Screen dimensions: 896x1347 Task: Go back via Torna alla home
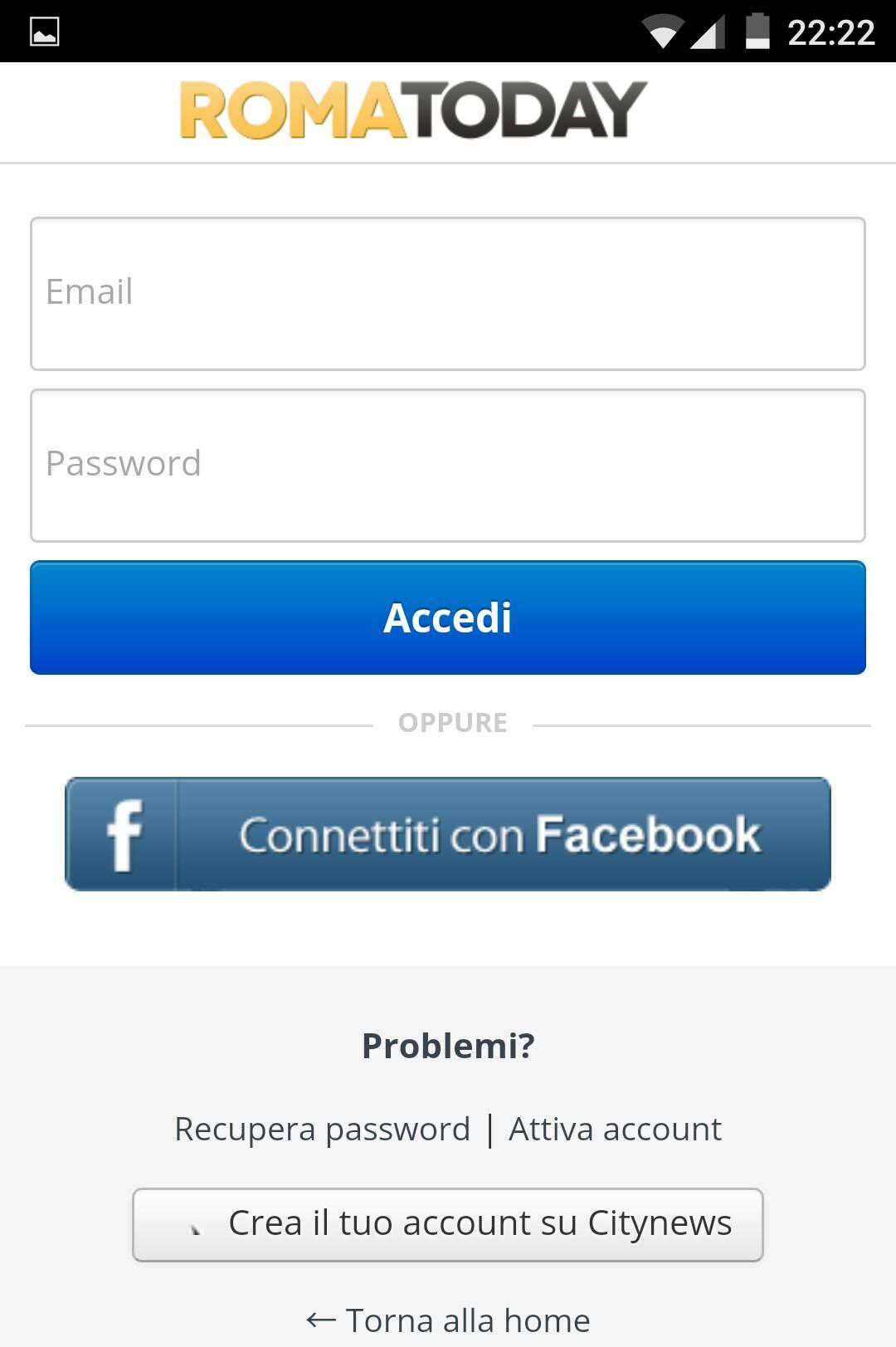pos(448,1320)
